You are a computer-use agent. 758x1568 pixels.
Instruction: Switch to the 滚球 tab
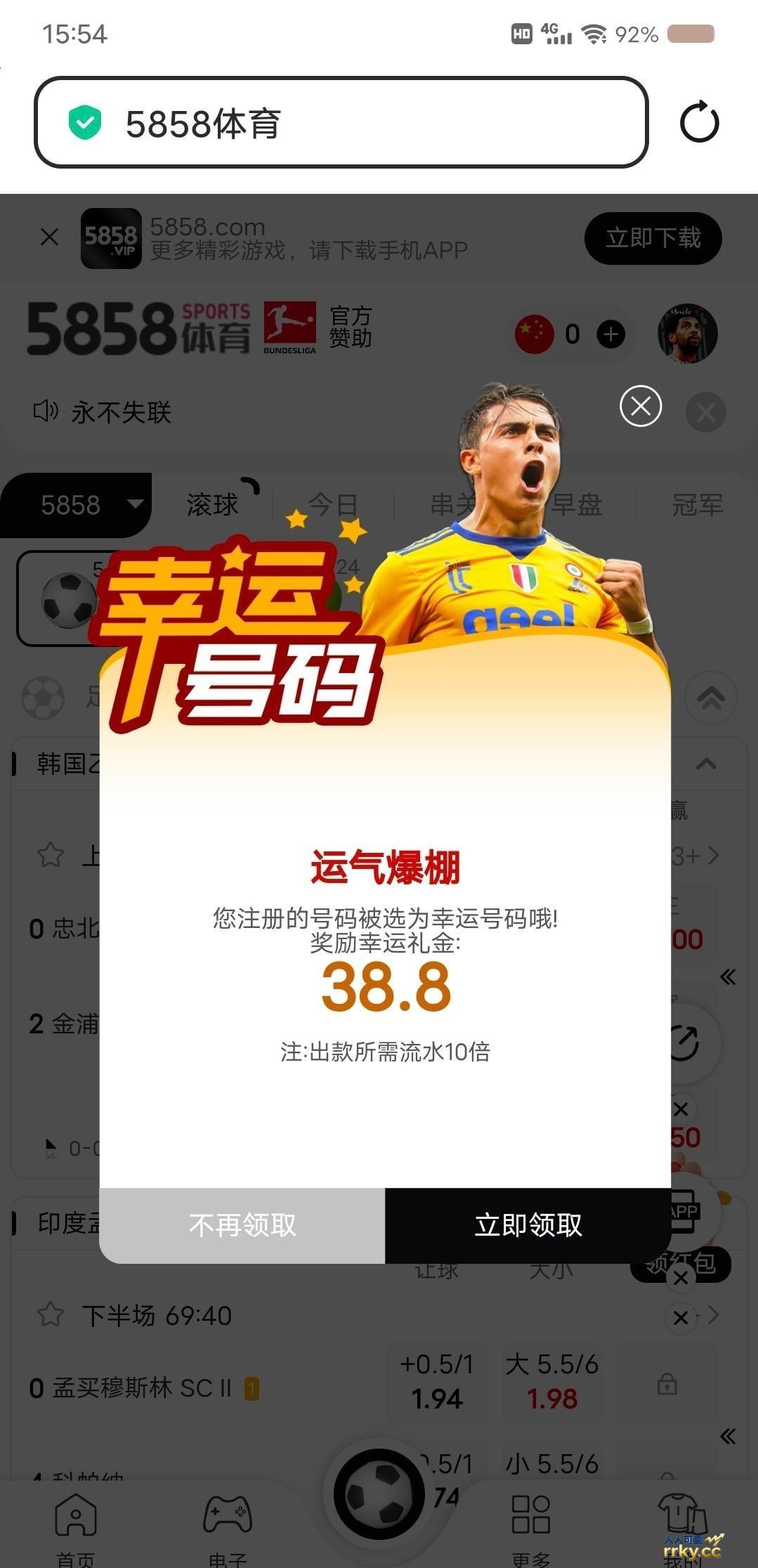212,504
